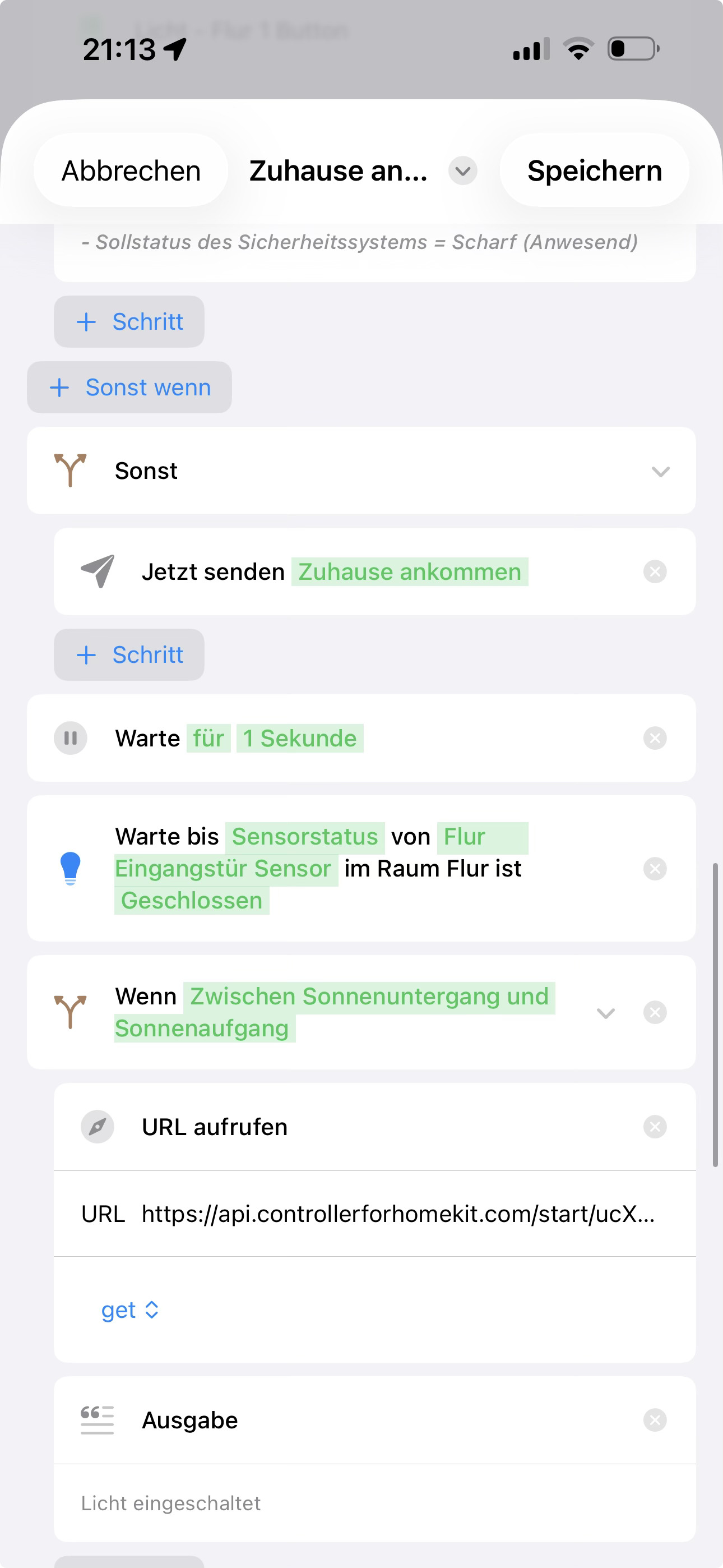Viewport: 723px width, 1568px height.
Task: Change the Zuhause ankommen scene parameter
Action: (x=410, y=572)
